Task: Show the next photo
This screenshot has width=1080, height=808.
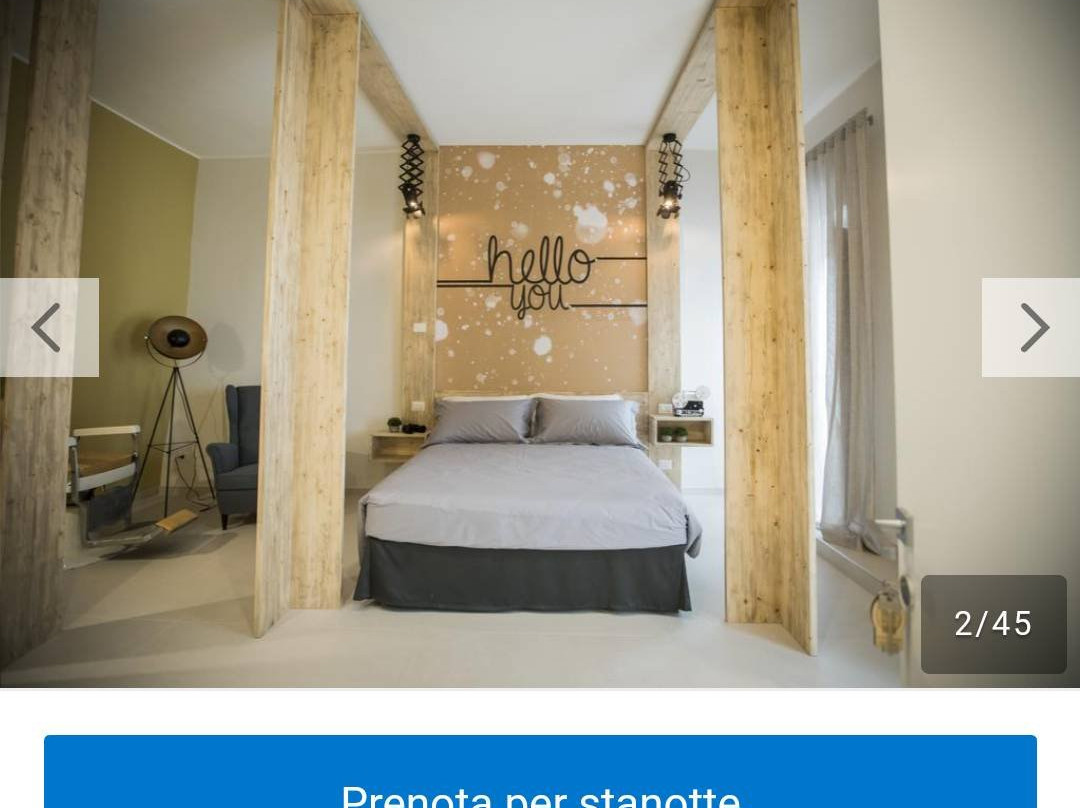Action: point(1032,327)
